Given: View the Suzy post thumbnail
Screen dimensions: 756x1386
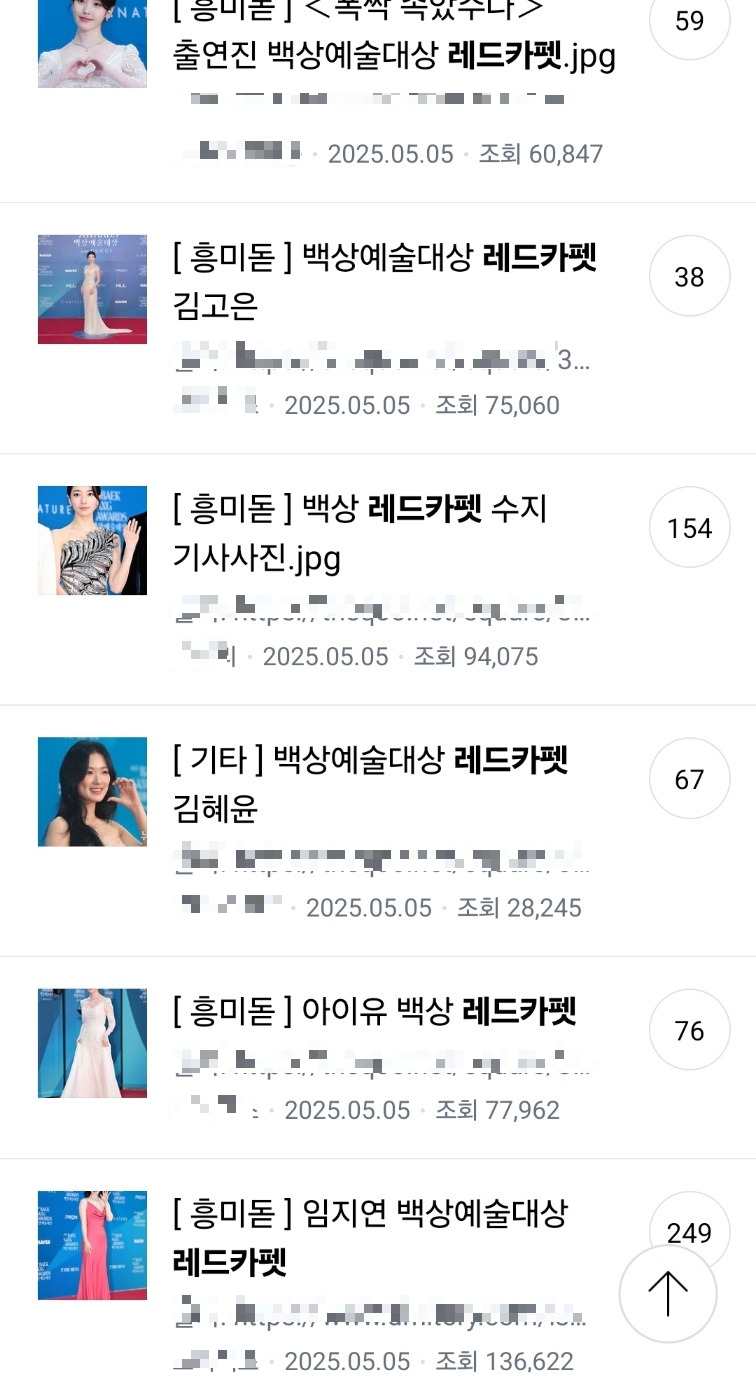Looking at the screenshot, I should [92, 539].
